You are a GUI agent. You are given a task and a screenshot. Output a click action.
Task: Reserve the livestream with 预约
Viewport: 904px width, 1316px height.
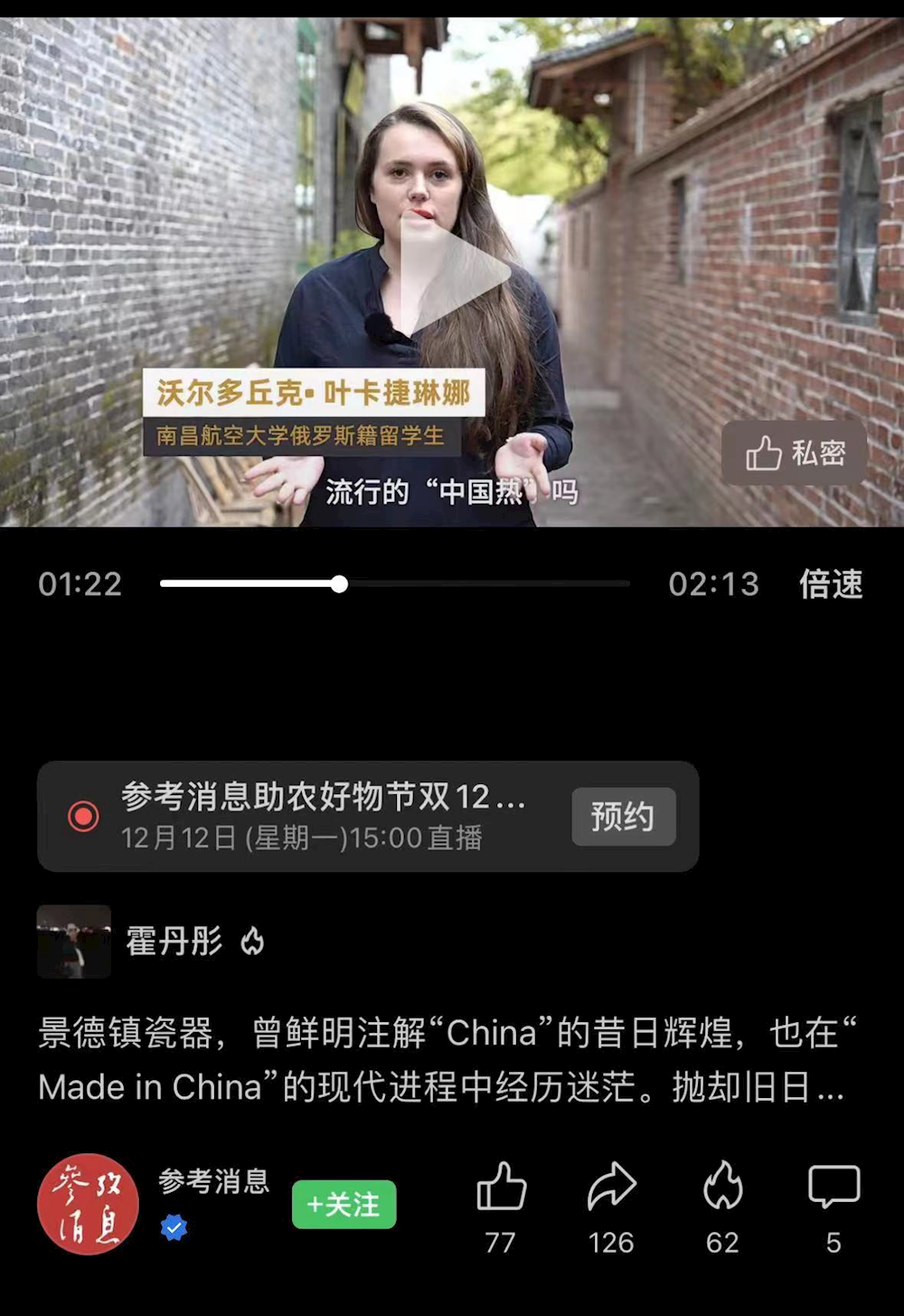coord(623,817)
